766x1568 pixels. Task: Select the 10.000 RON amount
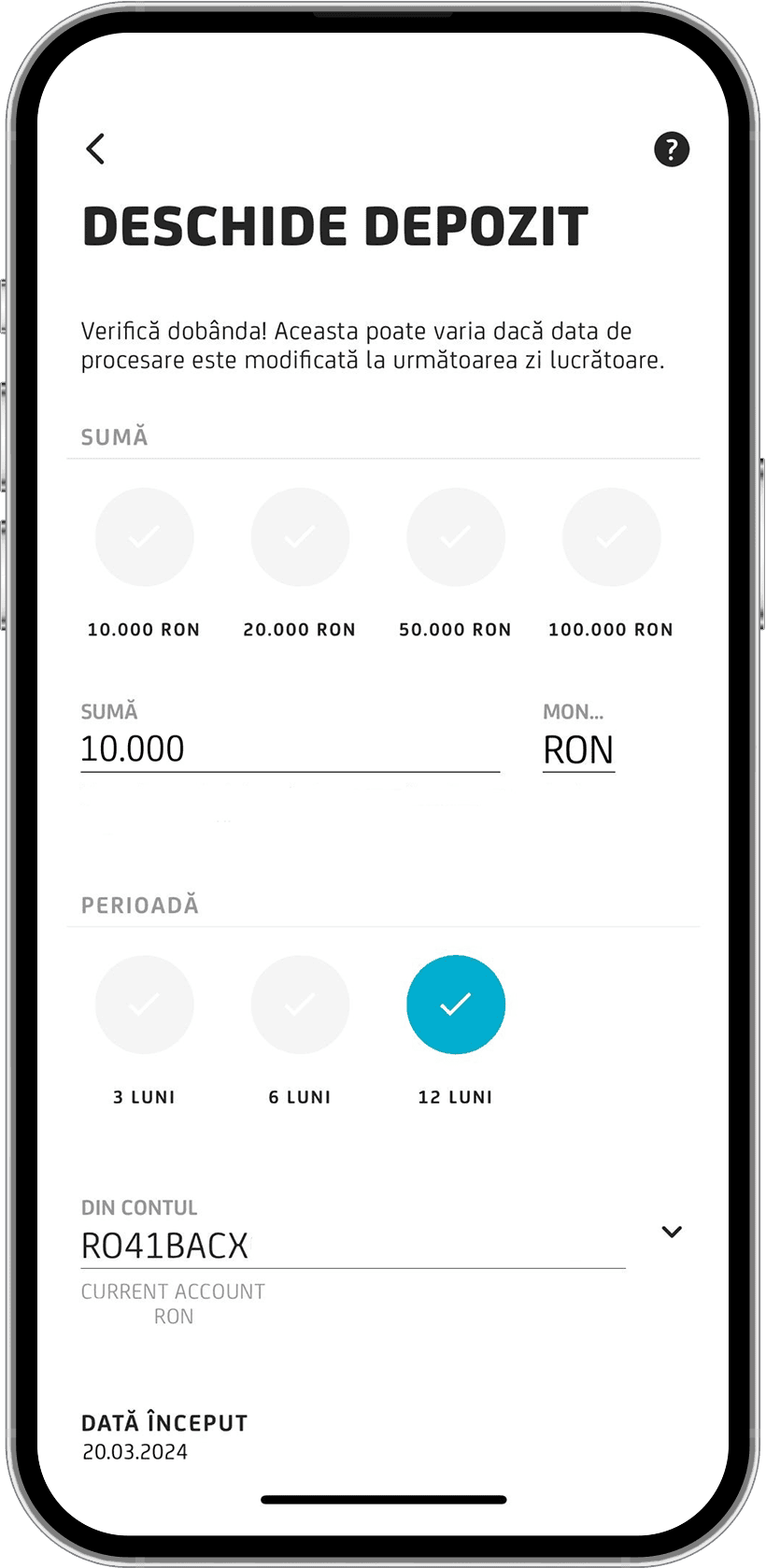click(x=145, y=537)
